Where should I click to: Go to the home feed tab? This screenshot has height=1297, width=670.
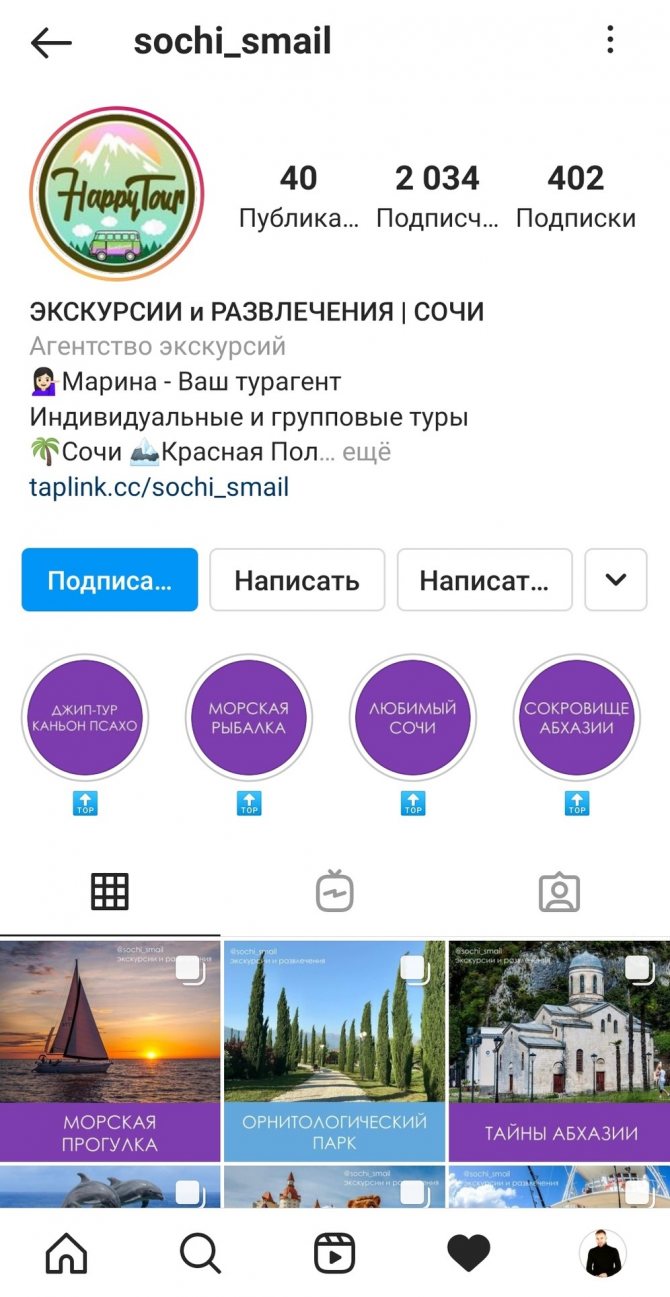pyautogui.click(x=66, y=1252)
